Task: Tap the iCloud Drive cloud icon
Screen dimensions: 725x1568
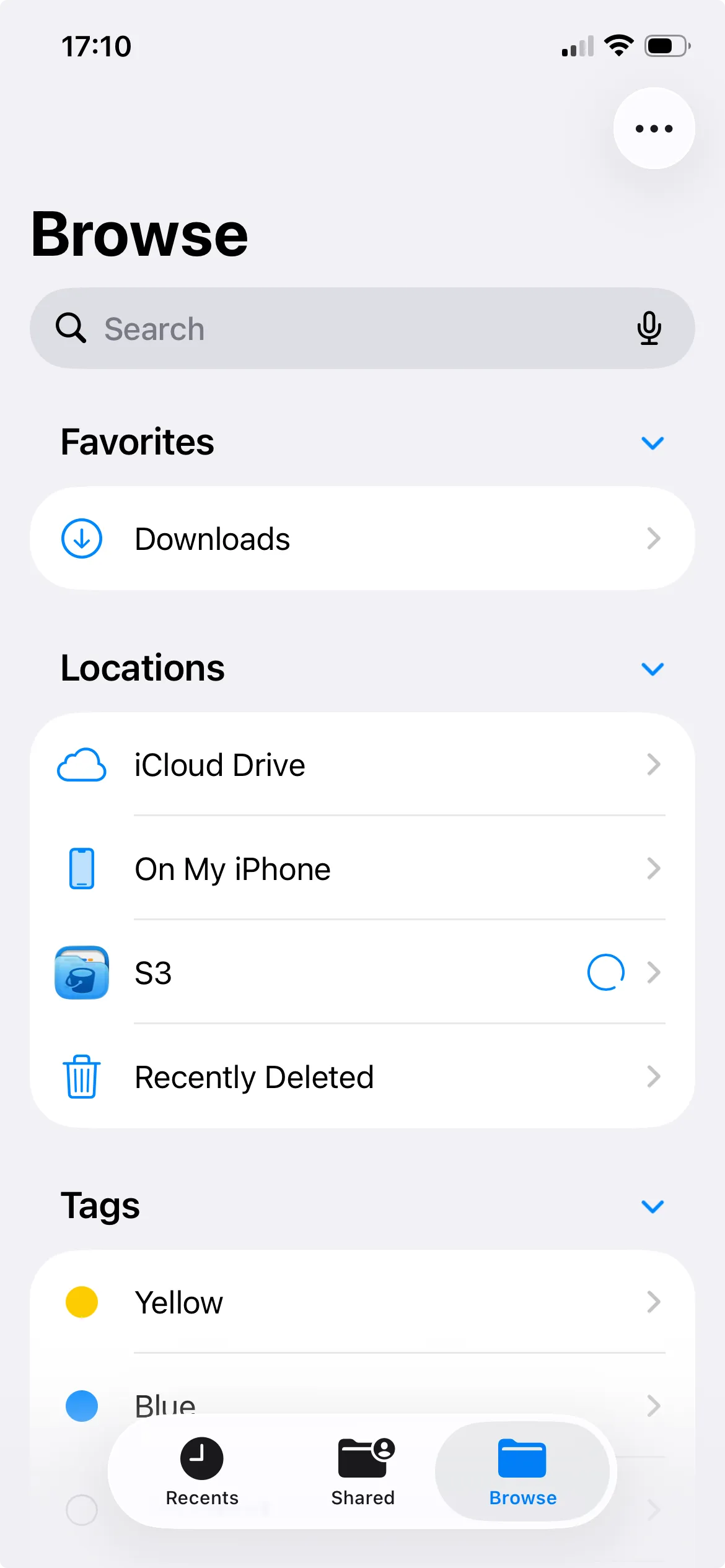Action: [81, 765]
